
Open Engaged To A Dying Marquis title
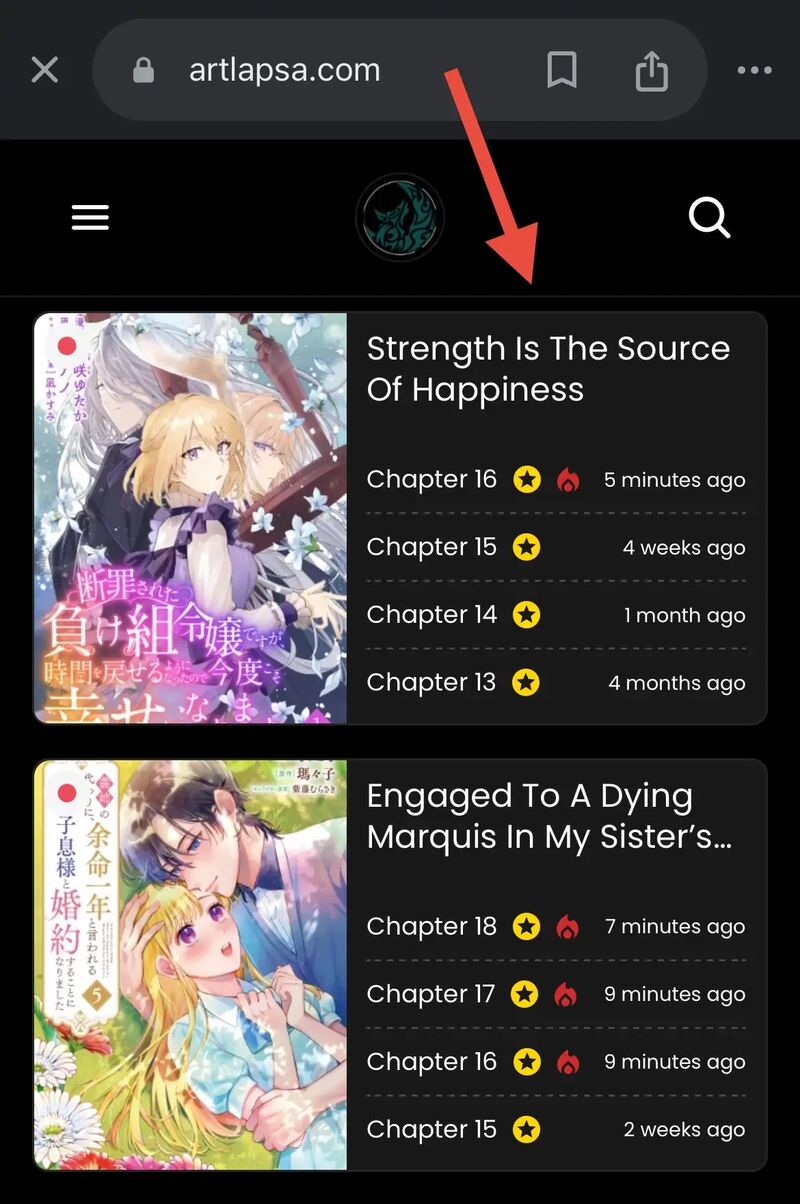tap(548, 815)
